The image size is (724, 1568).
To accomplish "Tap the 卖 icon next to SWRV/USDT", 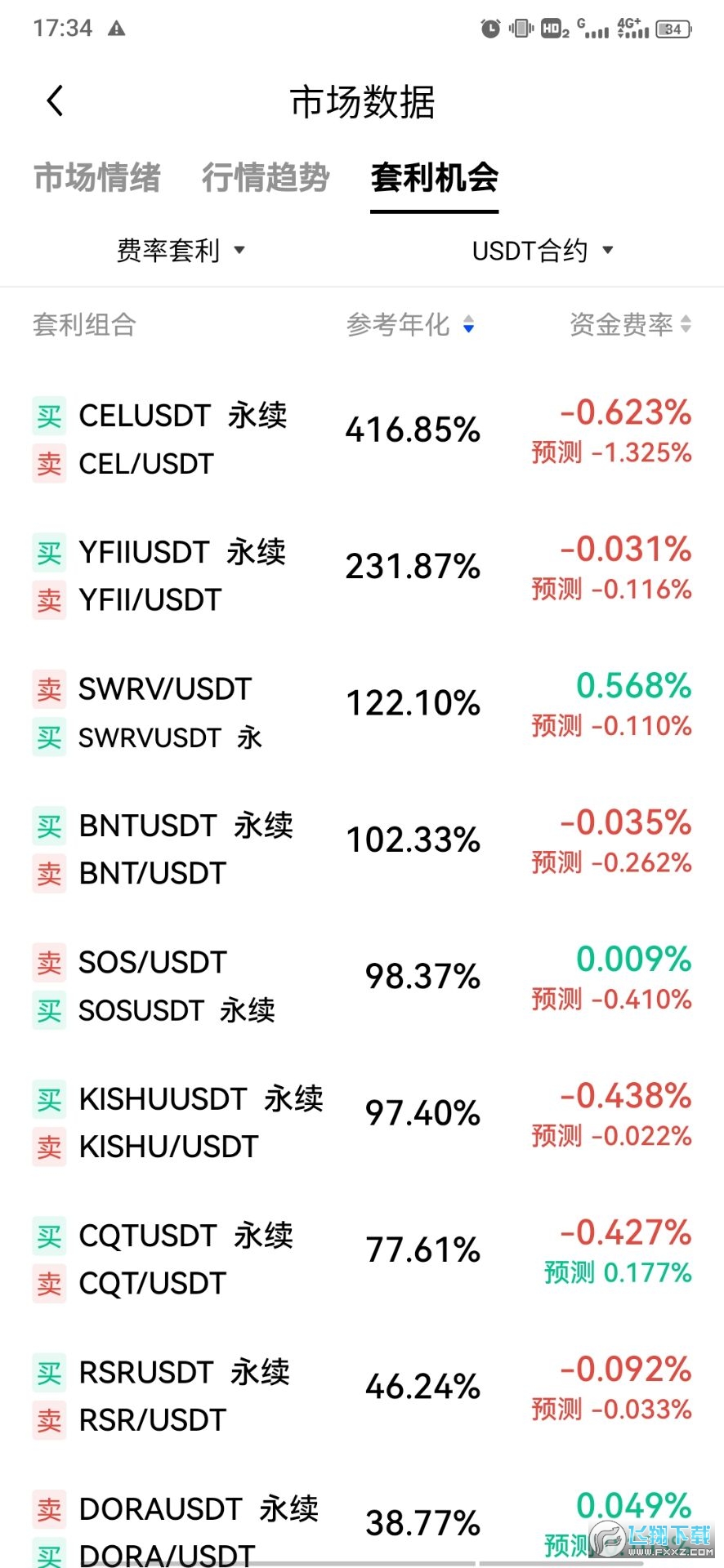I will pyautogui.click(x=48, y=688).
